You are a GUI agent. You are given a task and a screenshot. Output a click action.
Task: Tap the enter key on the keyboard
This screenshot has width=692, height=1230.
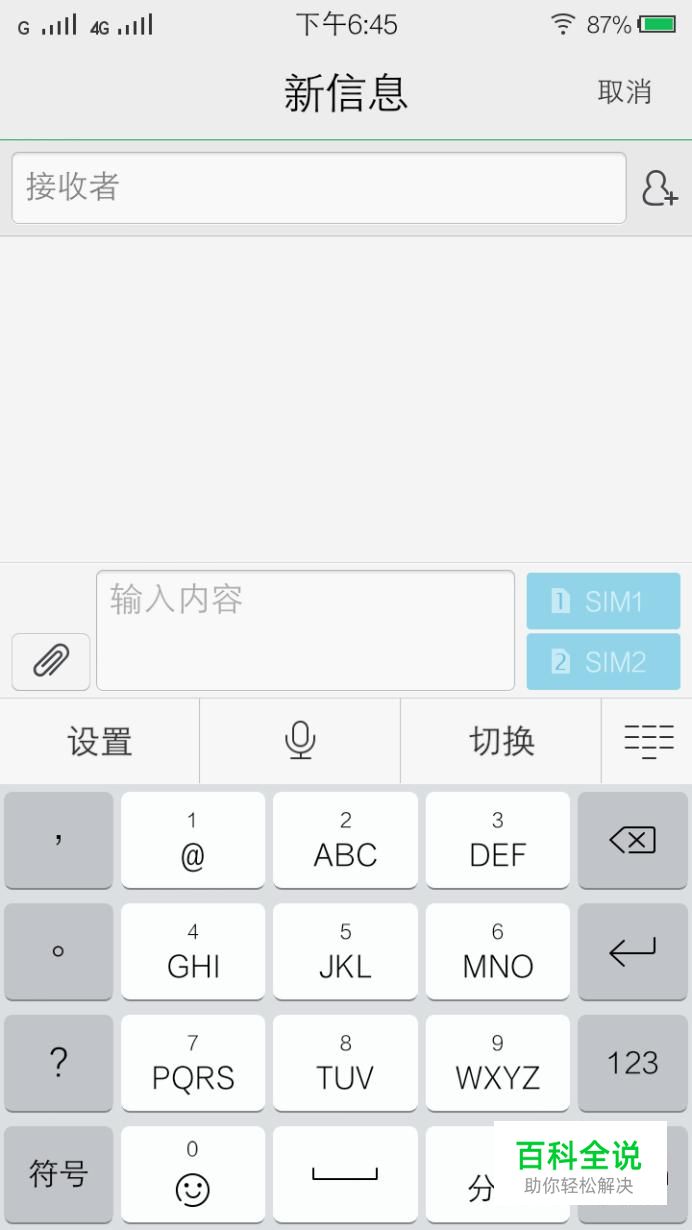pyautogui.click(x=632, y=951)
